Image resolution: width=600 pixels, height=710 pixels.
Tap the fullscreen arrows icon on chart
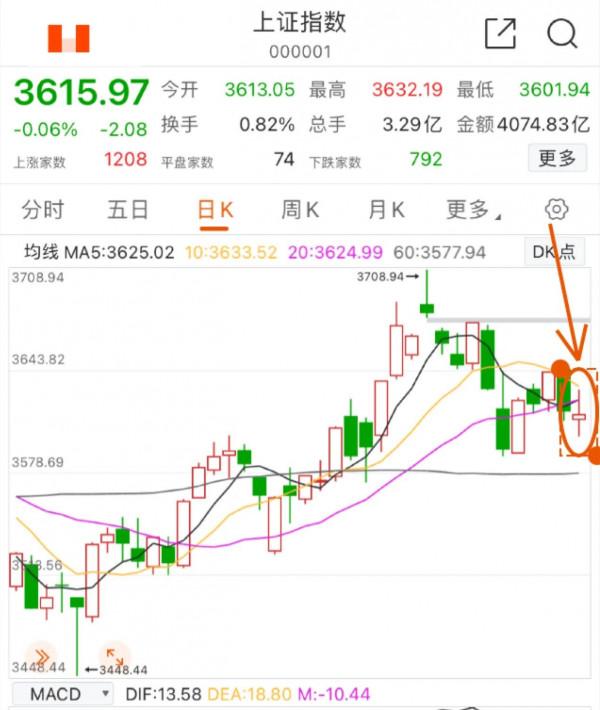(x=114, y=654)
